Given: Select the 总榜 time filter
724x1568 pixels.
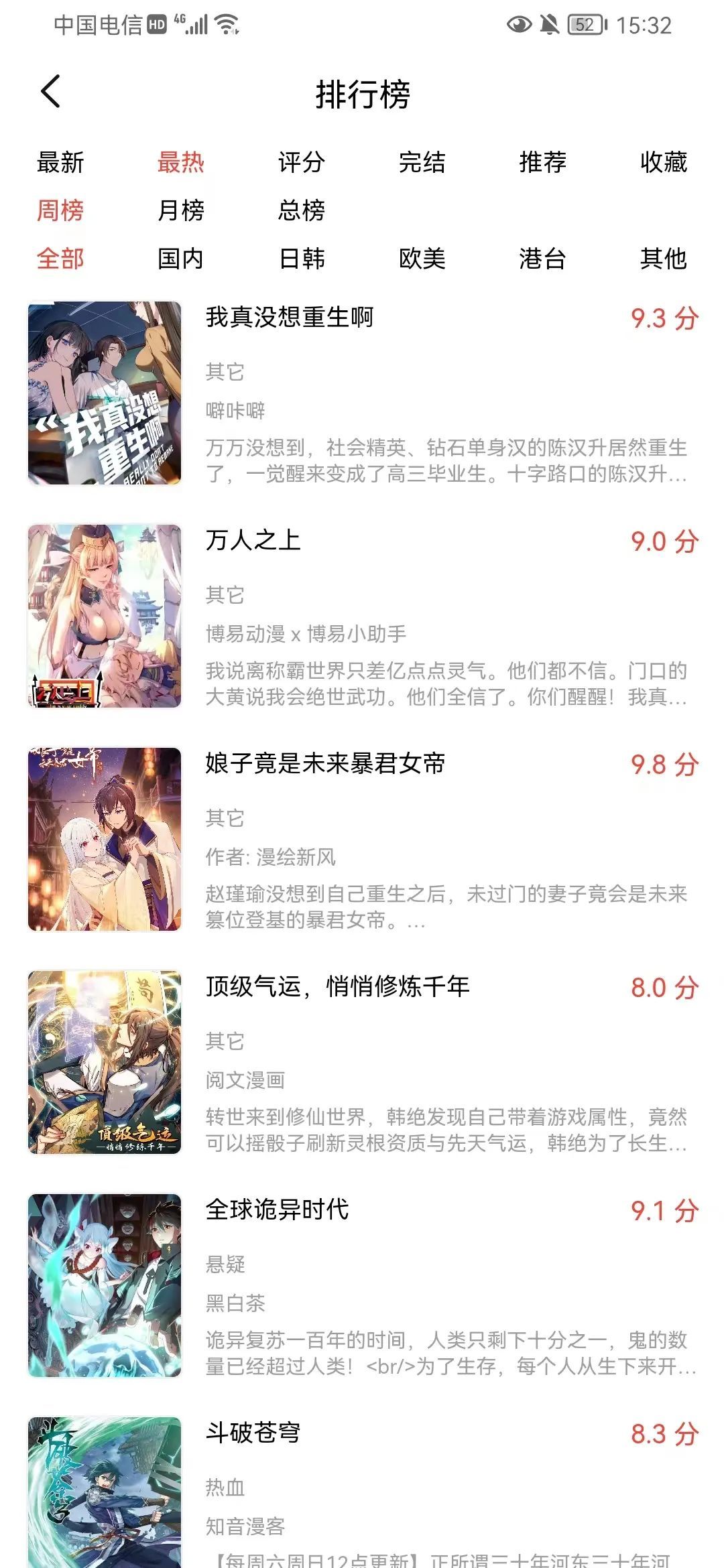Looking at the screenshot, I should (x=300, y=210).
